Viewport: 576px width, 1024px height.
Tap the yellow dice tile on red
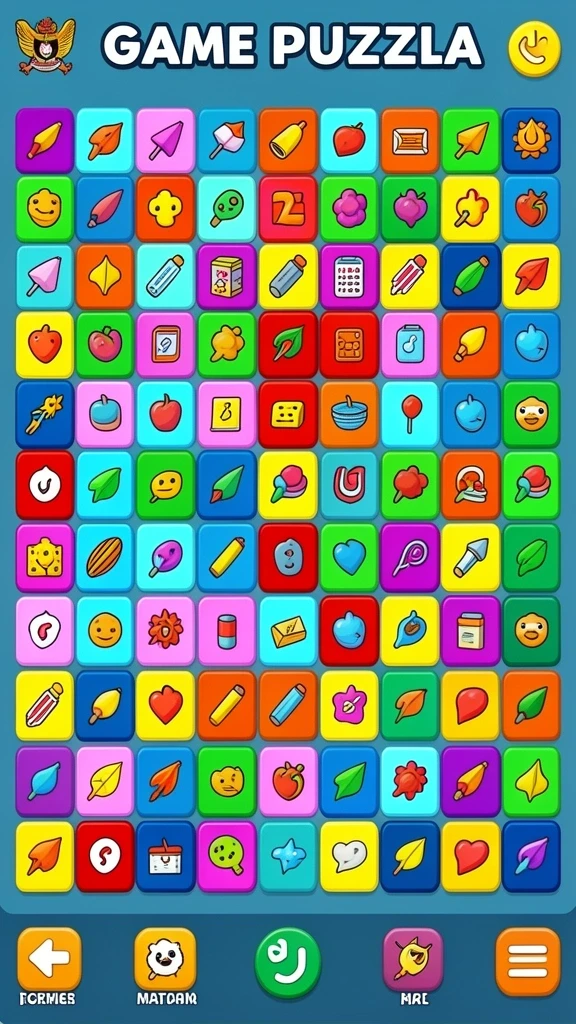[288, 414]
